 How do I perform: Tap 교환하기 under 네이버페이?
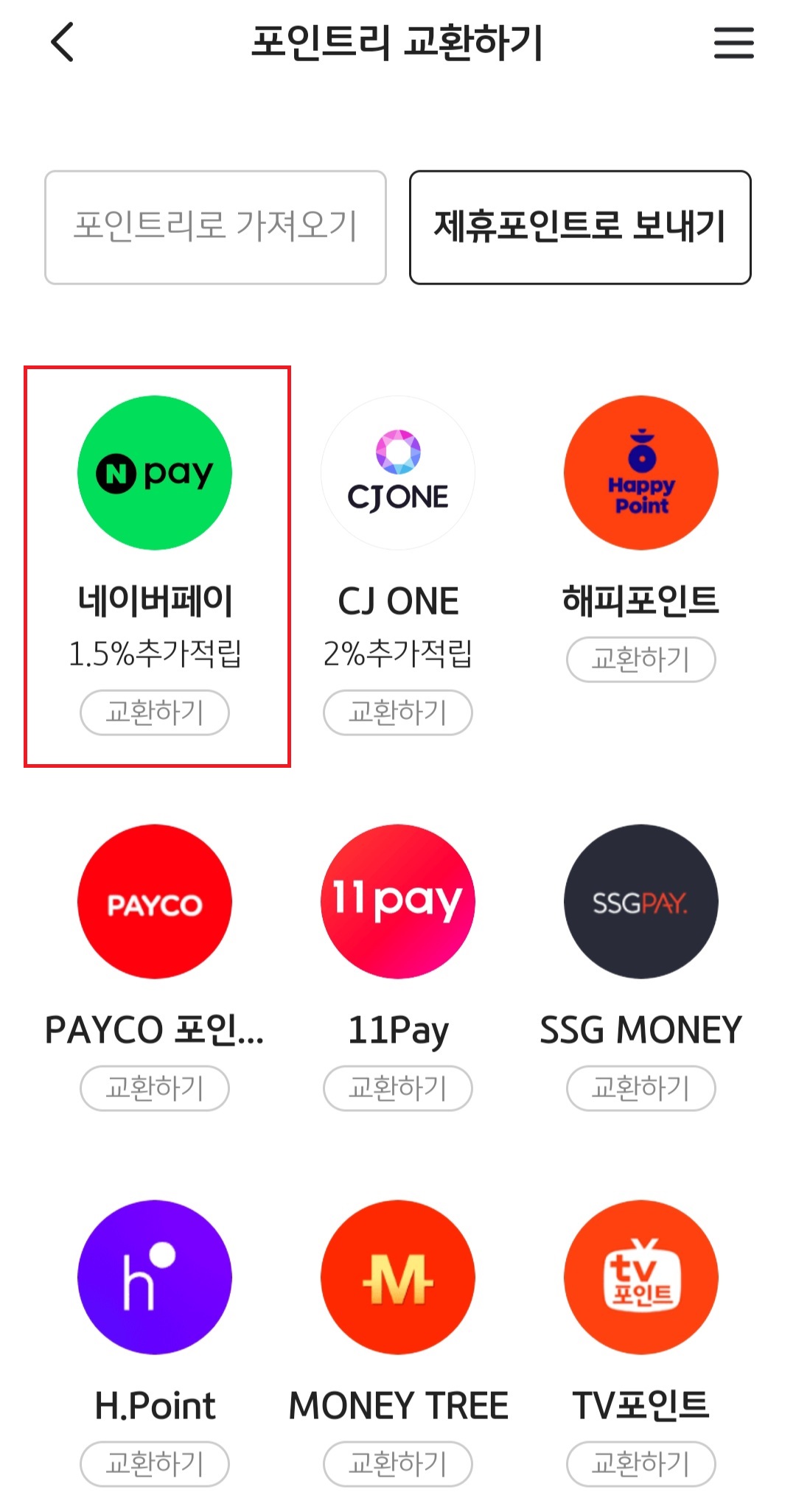click(x=154, y=712)
